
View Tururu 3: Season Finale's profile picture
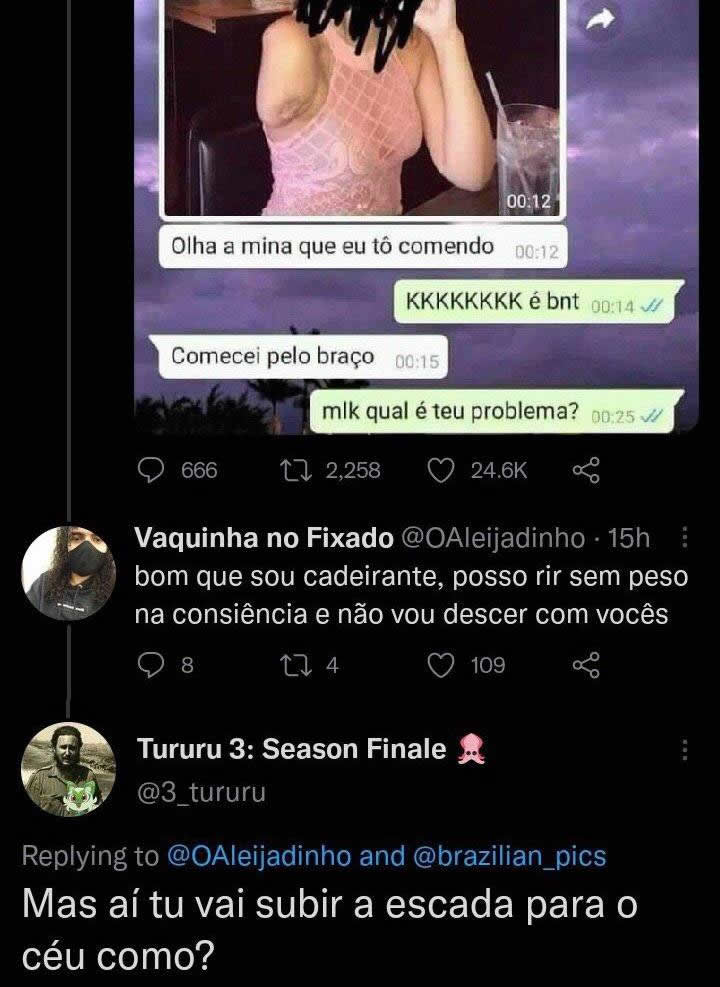[69, 769]
